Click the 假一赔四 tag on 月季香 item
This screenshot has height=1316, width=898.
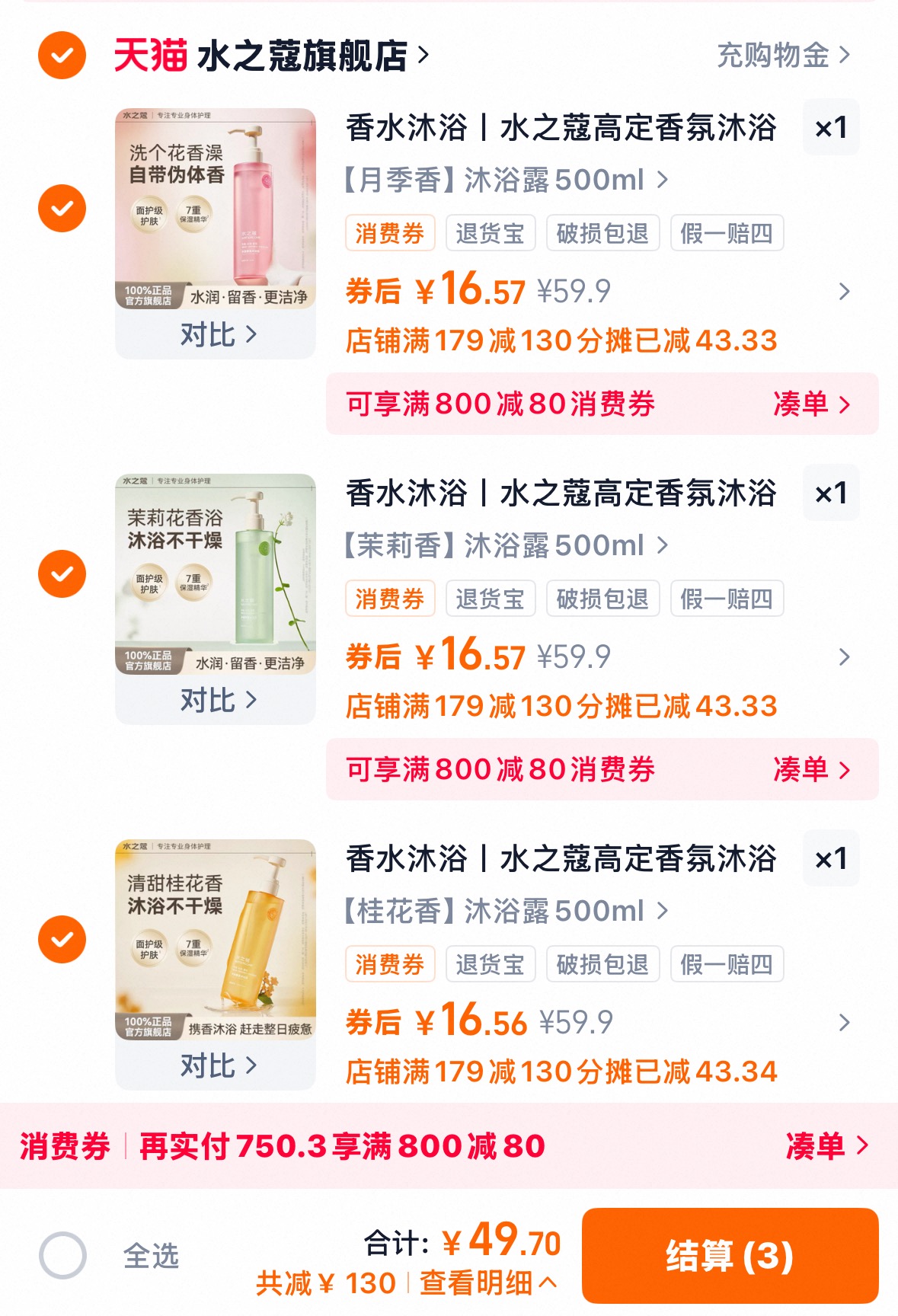pos(725,233)
